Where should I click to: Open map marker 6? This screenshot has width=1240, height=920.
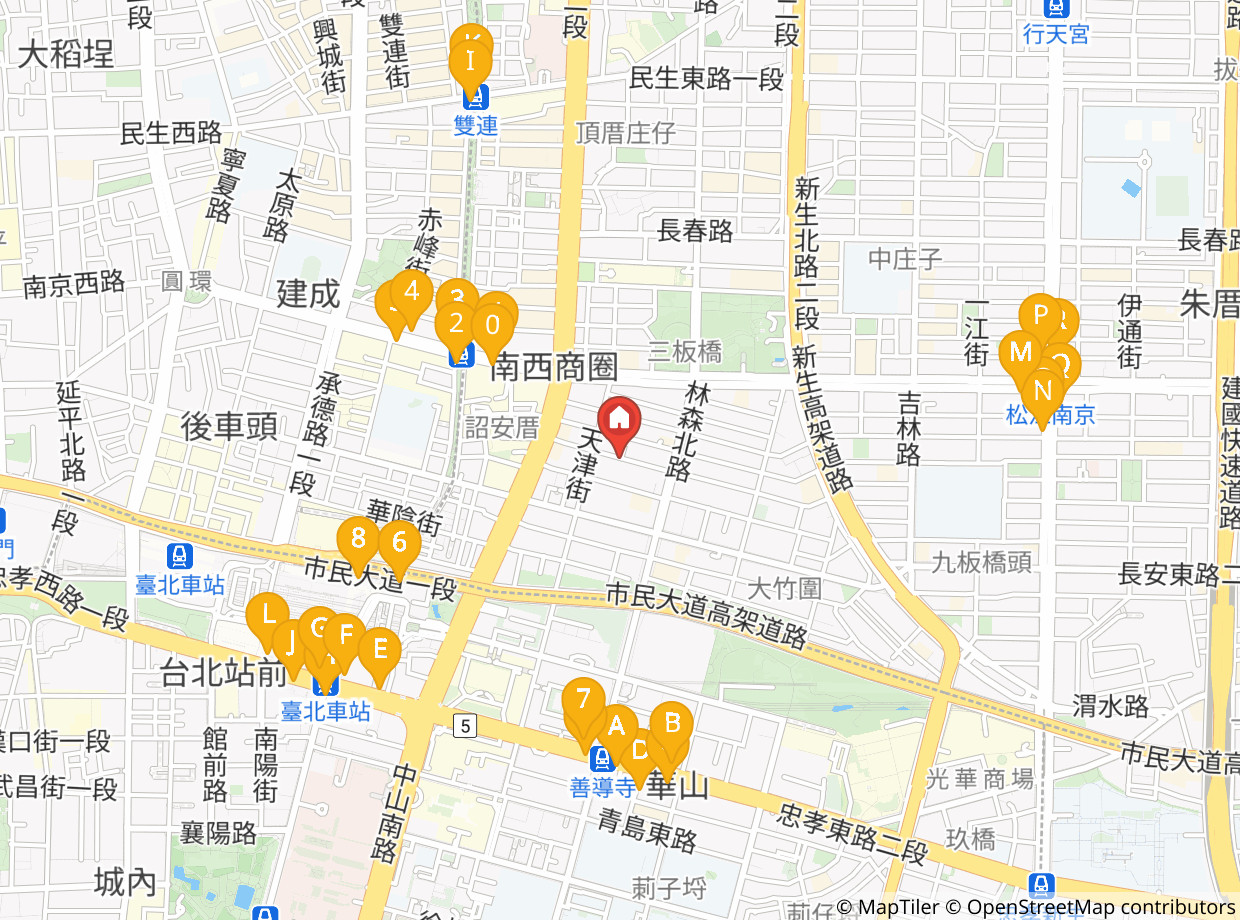click(x=399, y=543)
